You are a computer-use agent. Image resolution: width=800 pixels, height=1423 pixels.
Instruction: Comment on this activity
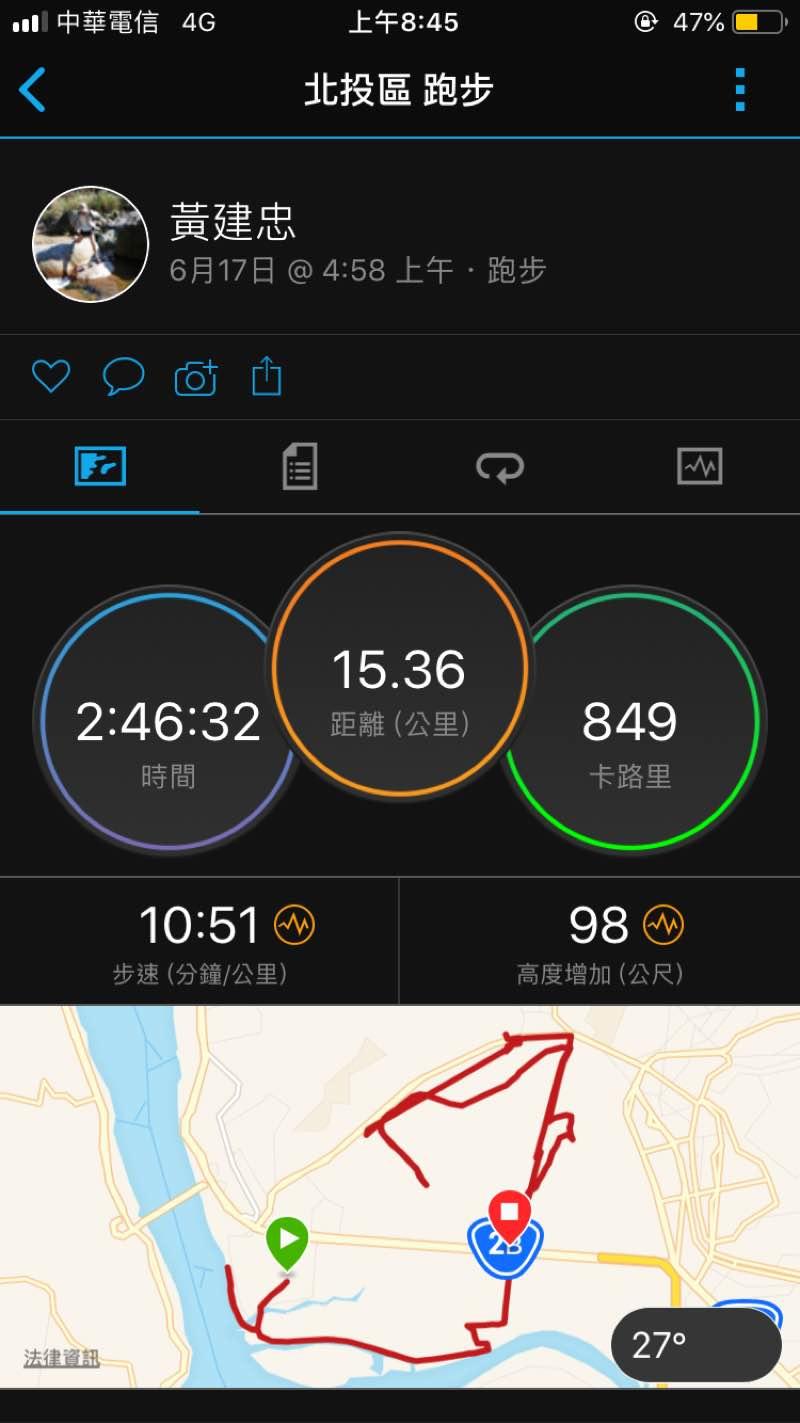pos(123,377)
